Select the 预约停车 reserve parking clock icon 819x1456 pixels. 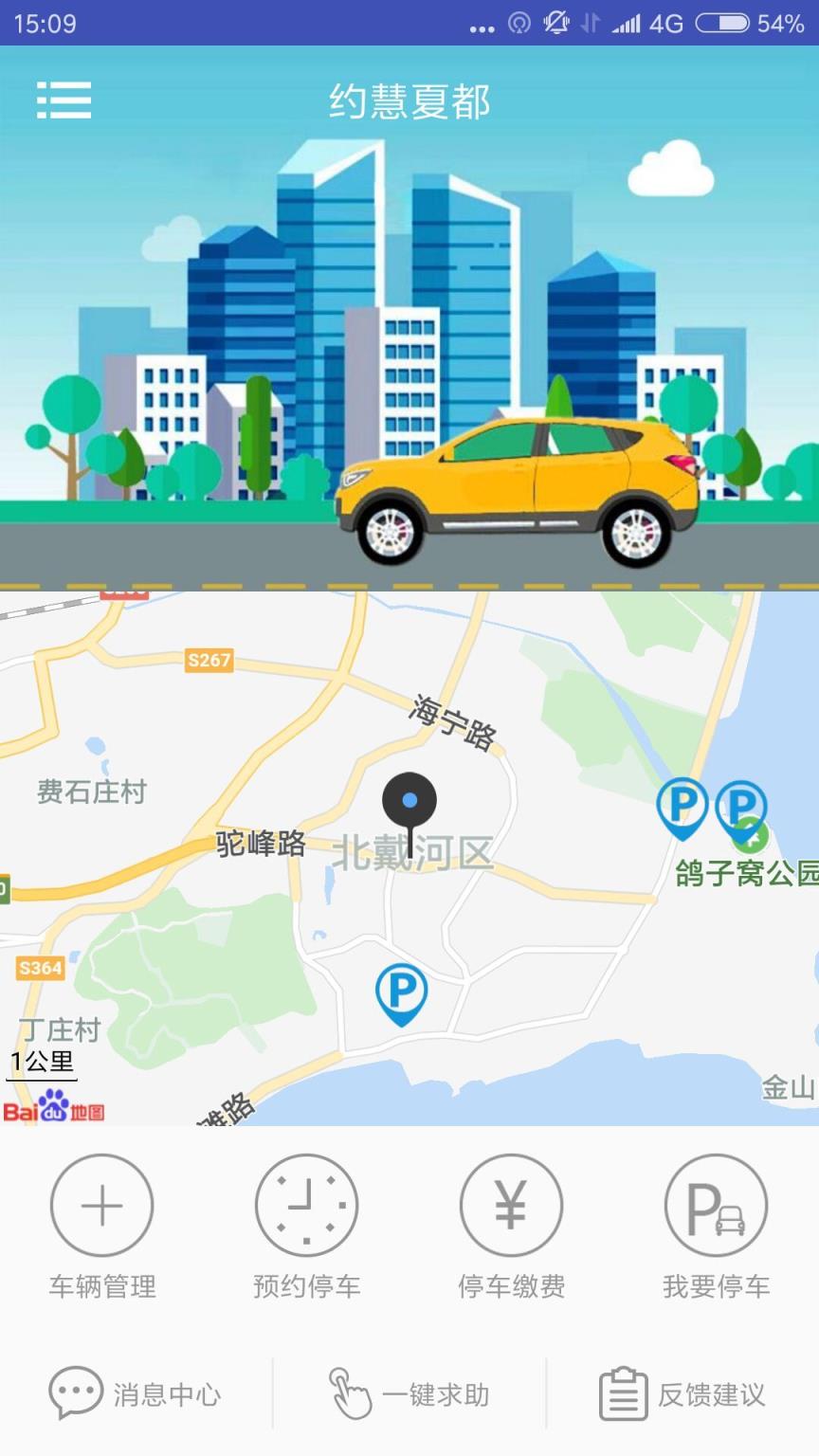(306, 1205)
